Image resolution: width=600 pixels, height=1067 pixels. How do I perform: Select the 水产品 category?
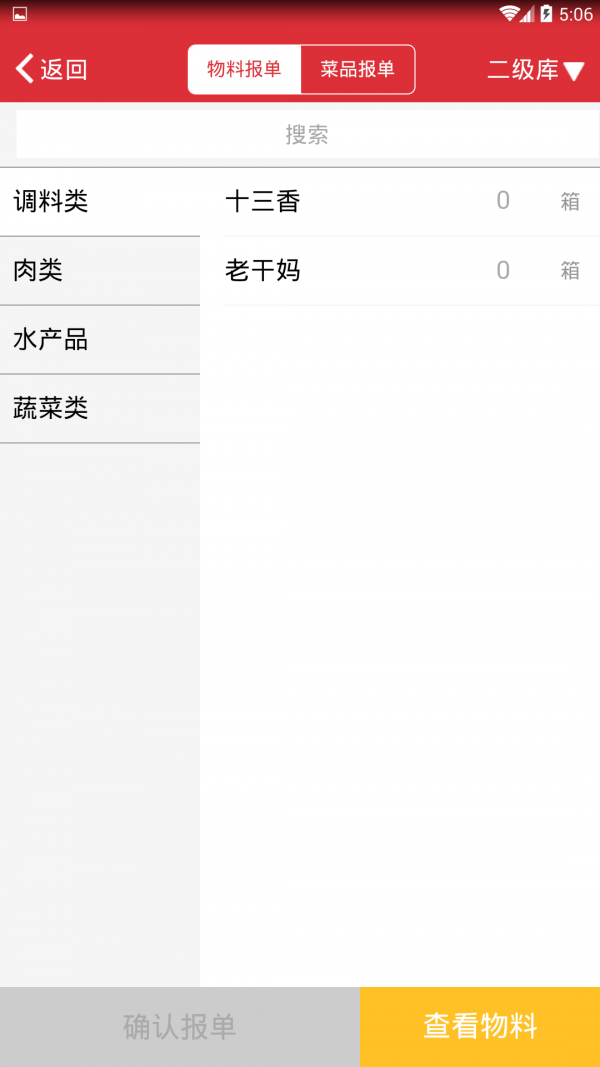(x=100, y=340)
